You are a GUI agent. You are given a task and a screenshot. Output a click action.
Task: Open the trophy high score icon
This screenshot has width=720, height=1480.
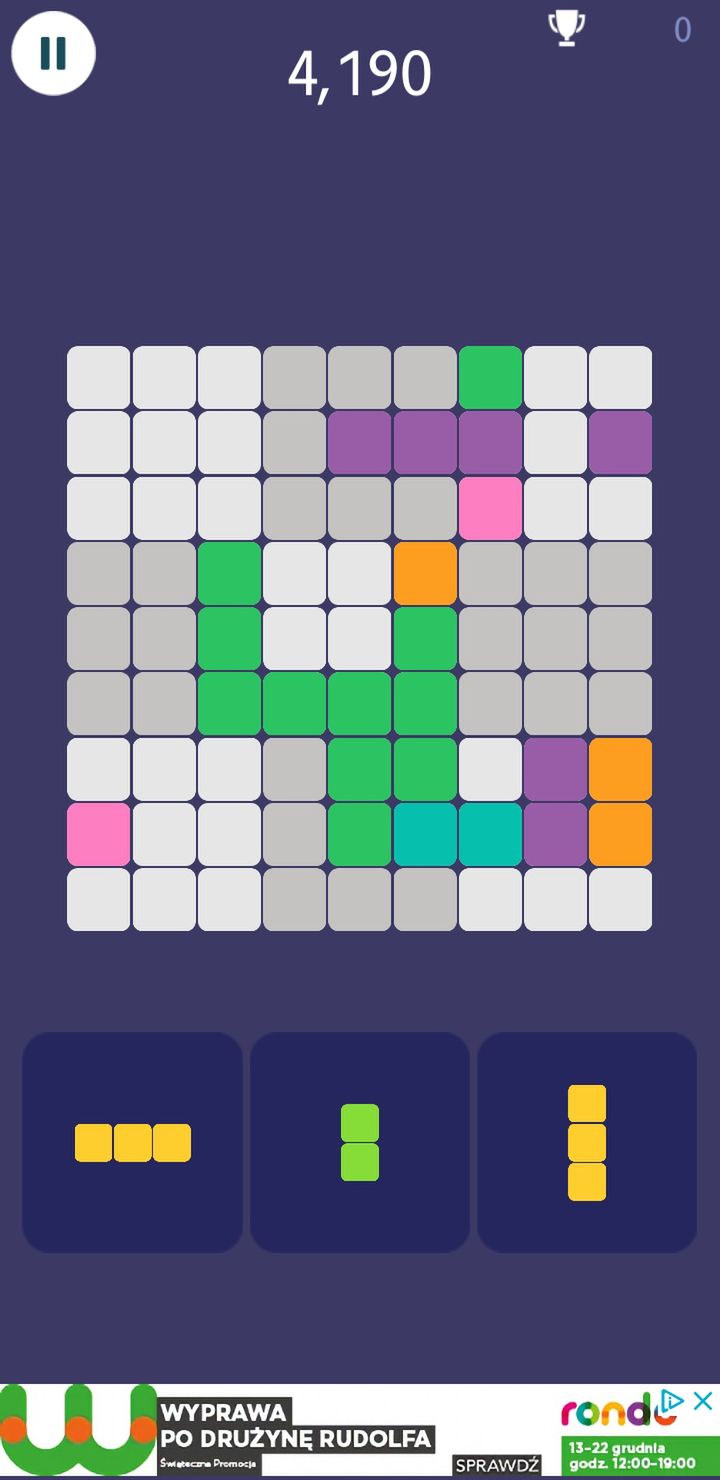[x=567, y=28]
